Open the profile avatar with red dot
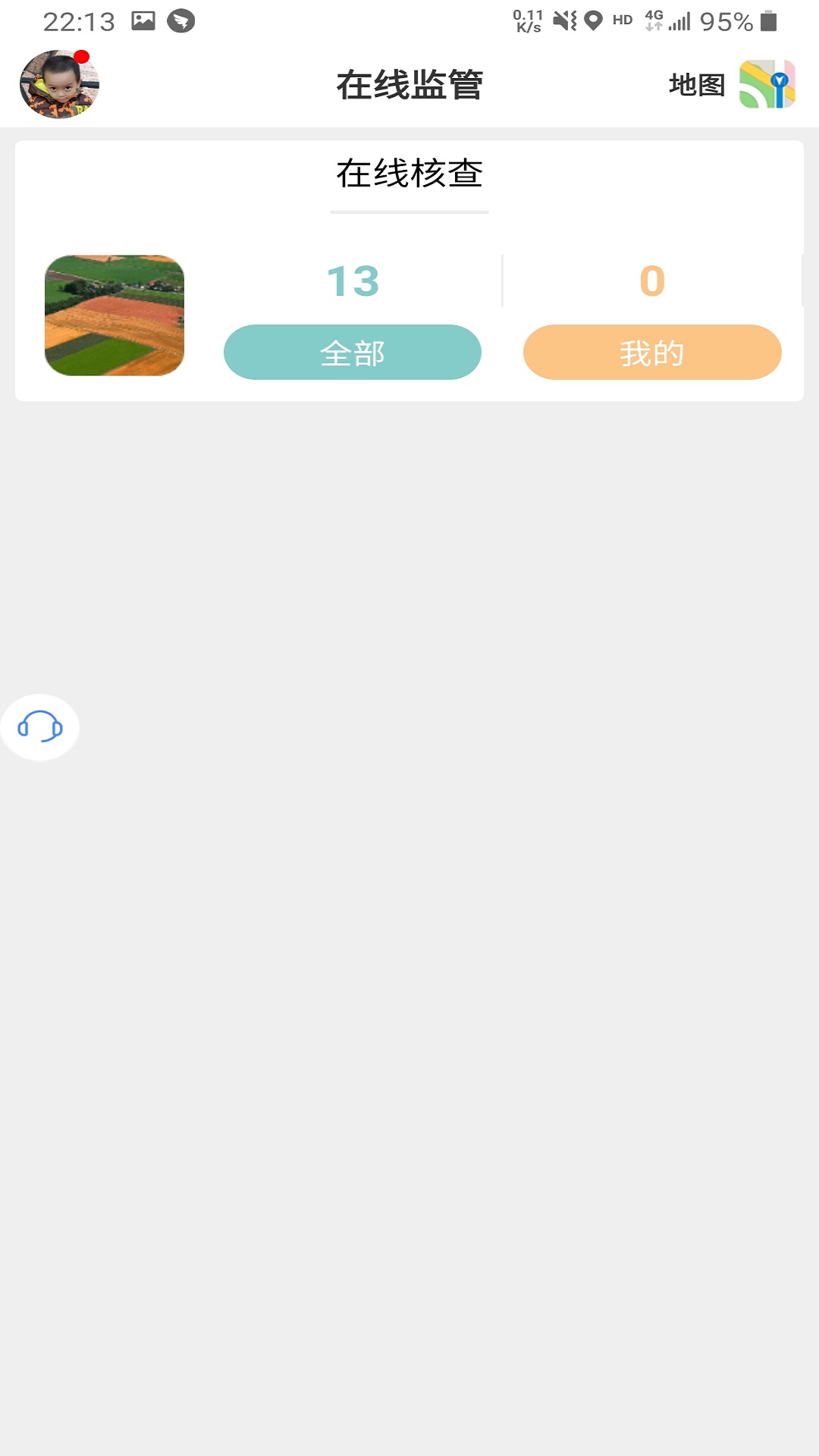Image resolution: width=819 pixels, height=1456 pixels. 59,84
